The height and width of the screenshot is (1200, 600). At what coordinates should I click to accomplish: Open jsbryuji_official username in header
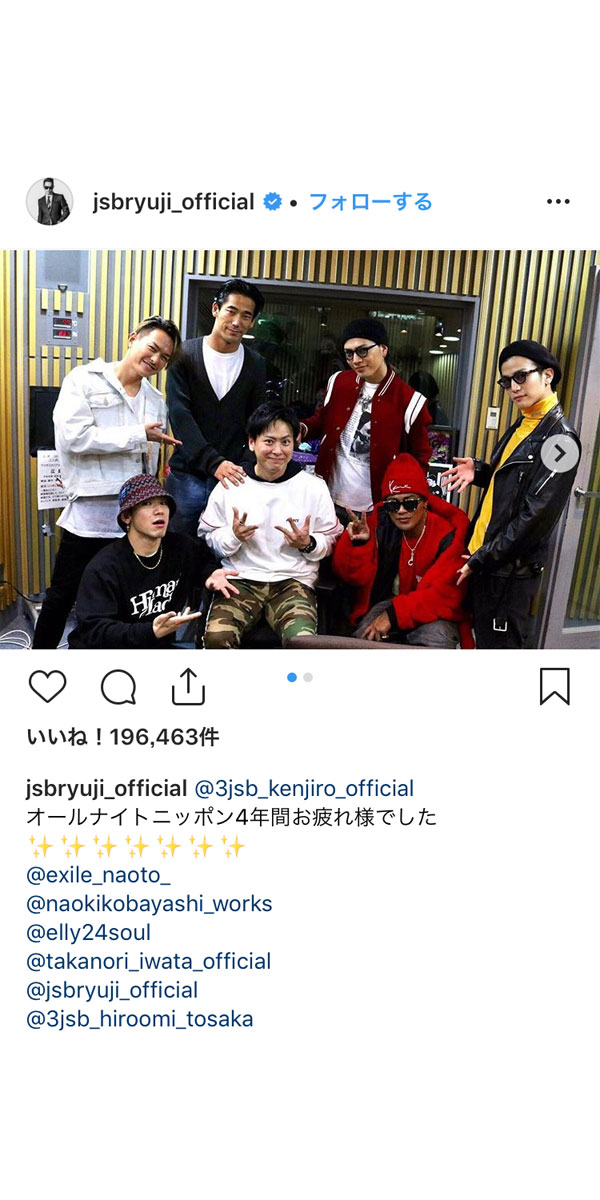(173, 202)
